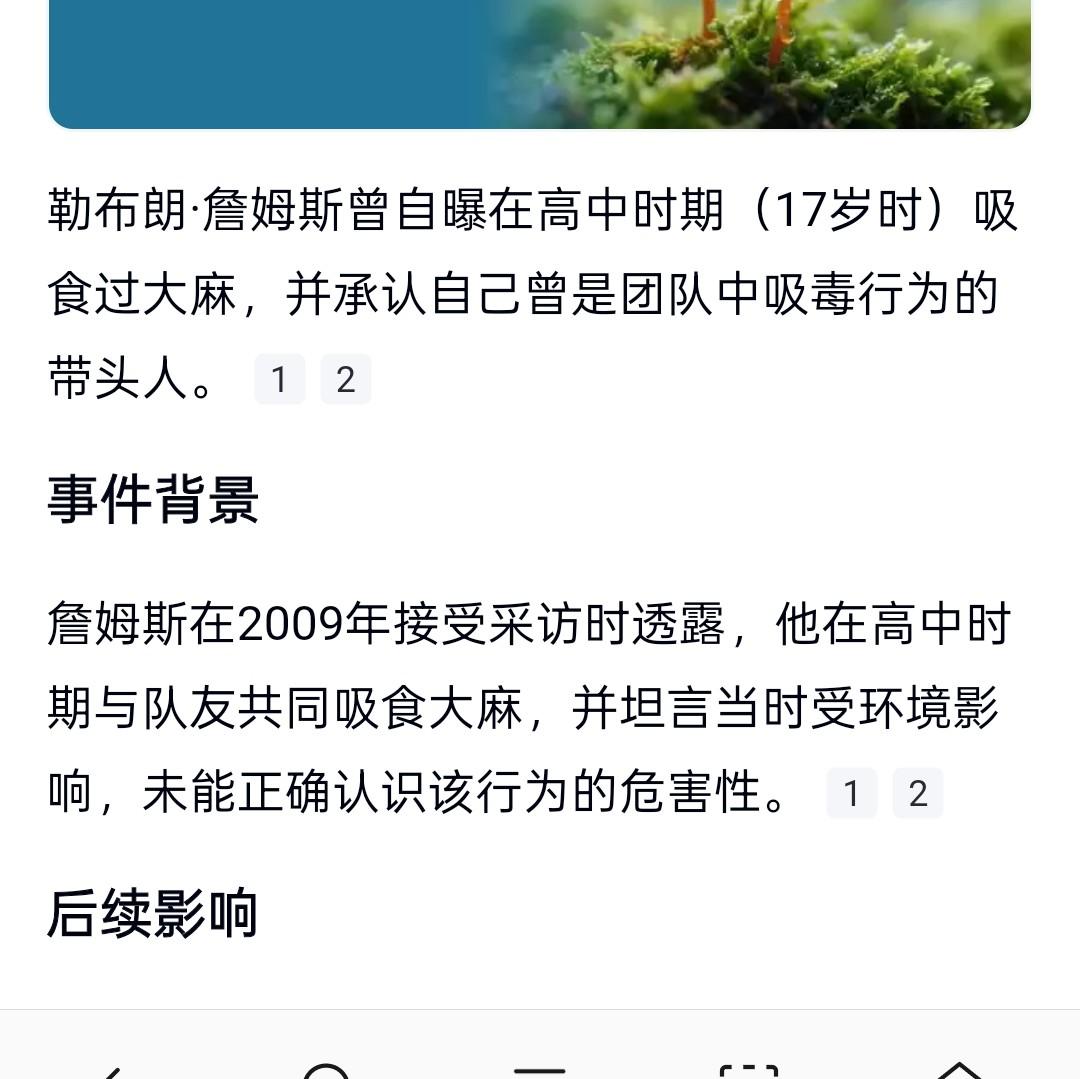Return to the browser home page
The height and width of the screenshot is (1079, 1080).
pos(958,1070)
